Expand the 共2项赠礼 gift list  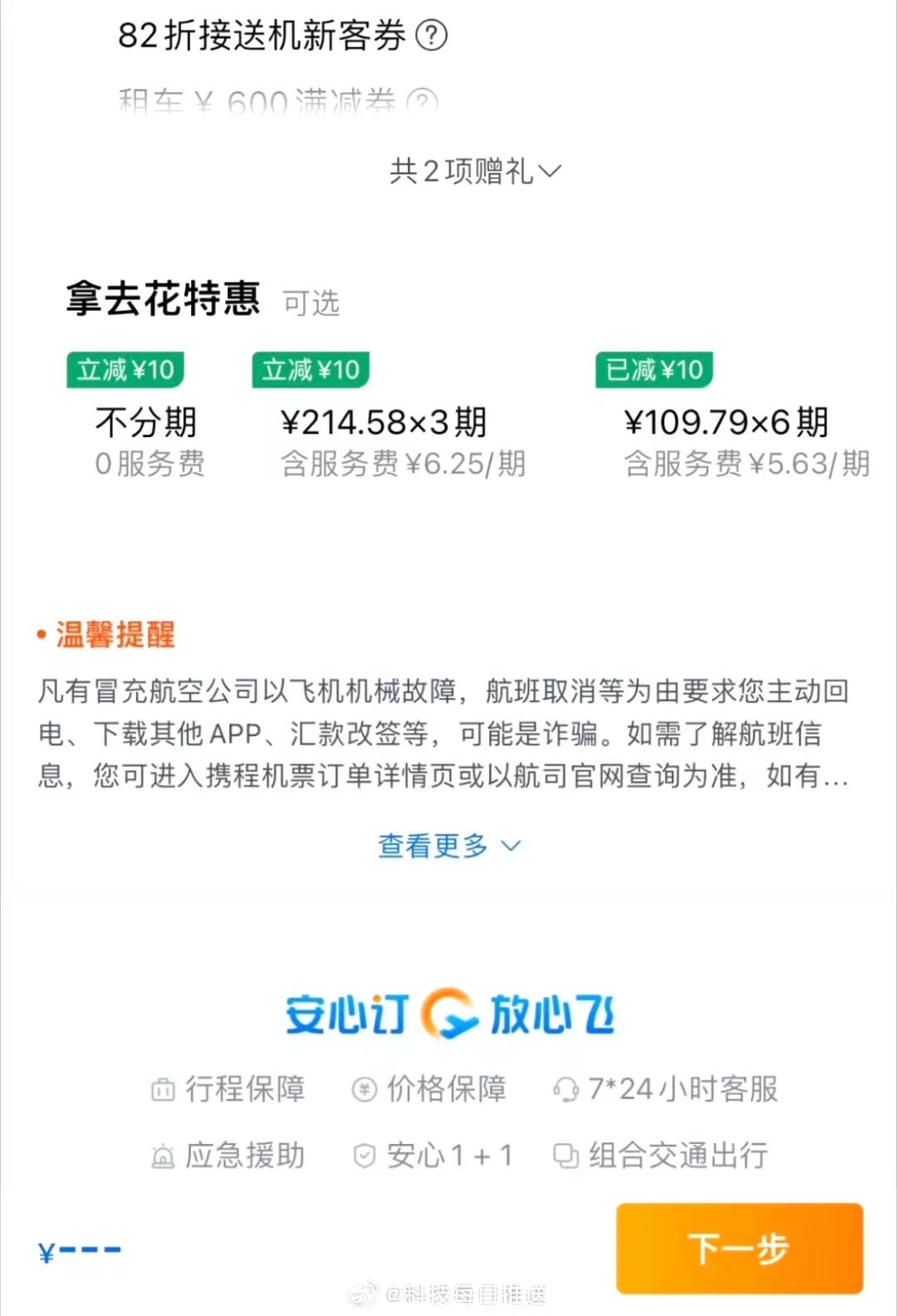coord(475,171)
